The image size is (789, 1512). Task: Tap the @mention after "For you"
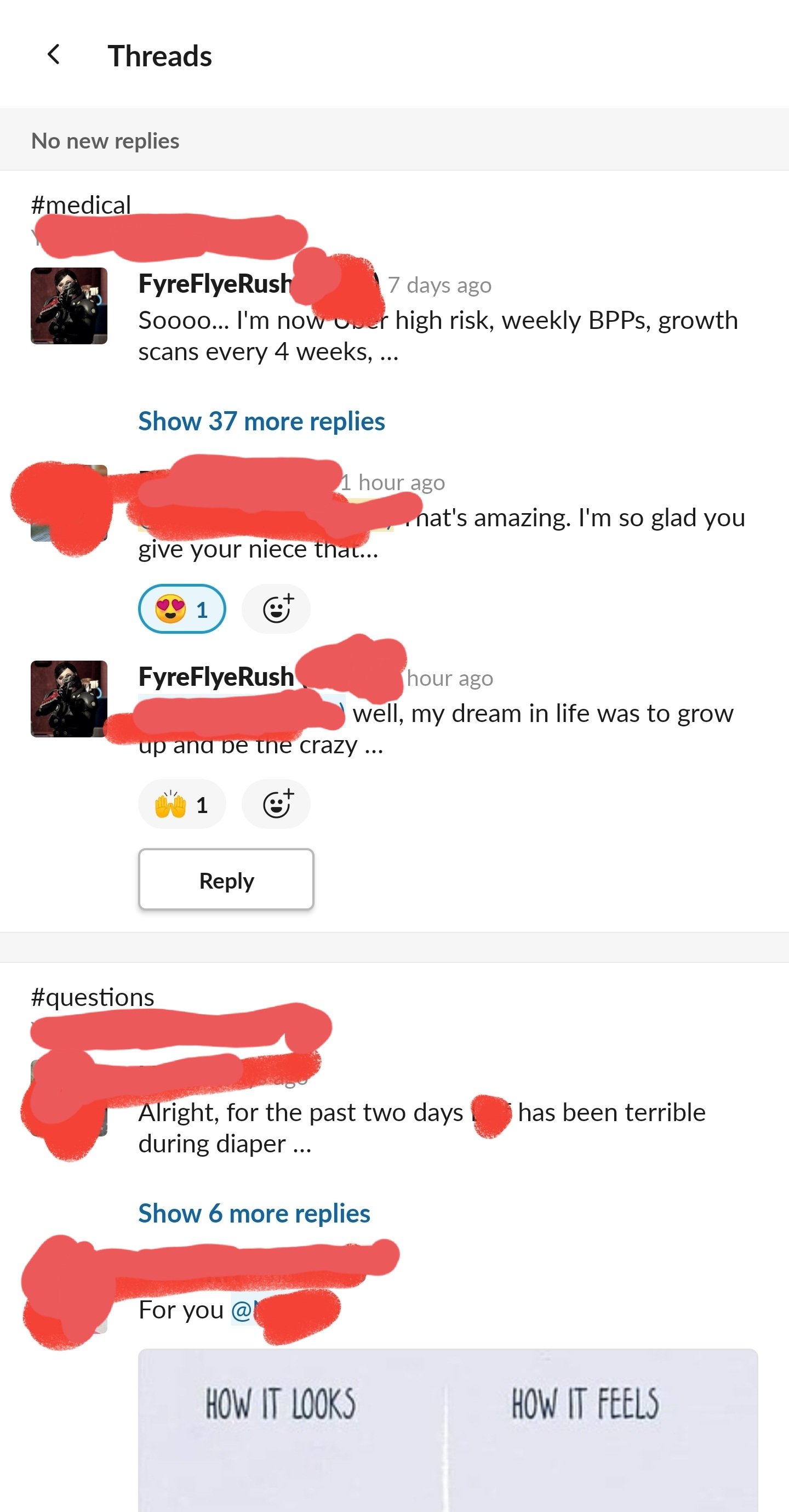tap(247, 1310)
